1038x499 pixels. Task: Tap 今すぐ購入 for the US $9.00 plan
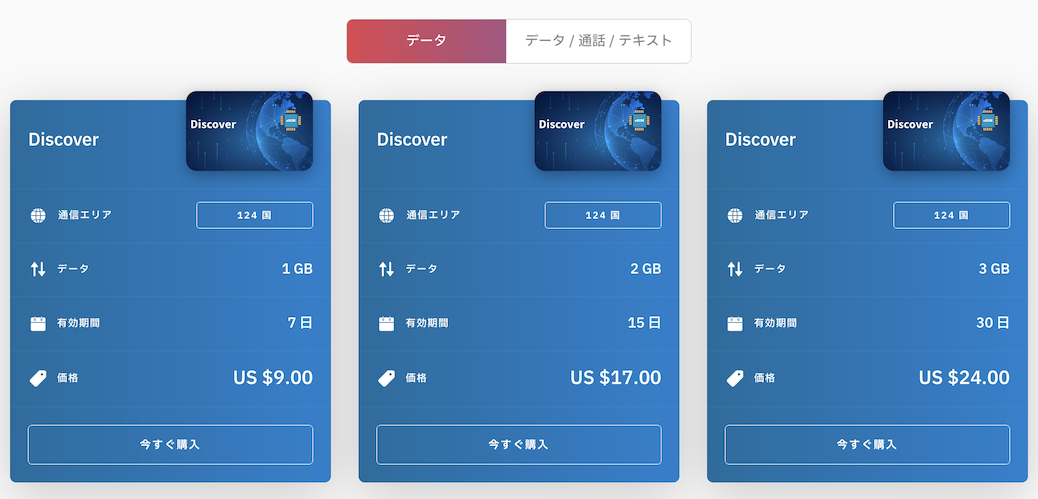pyautogui.click(x=170, y=444)
